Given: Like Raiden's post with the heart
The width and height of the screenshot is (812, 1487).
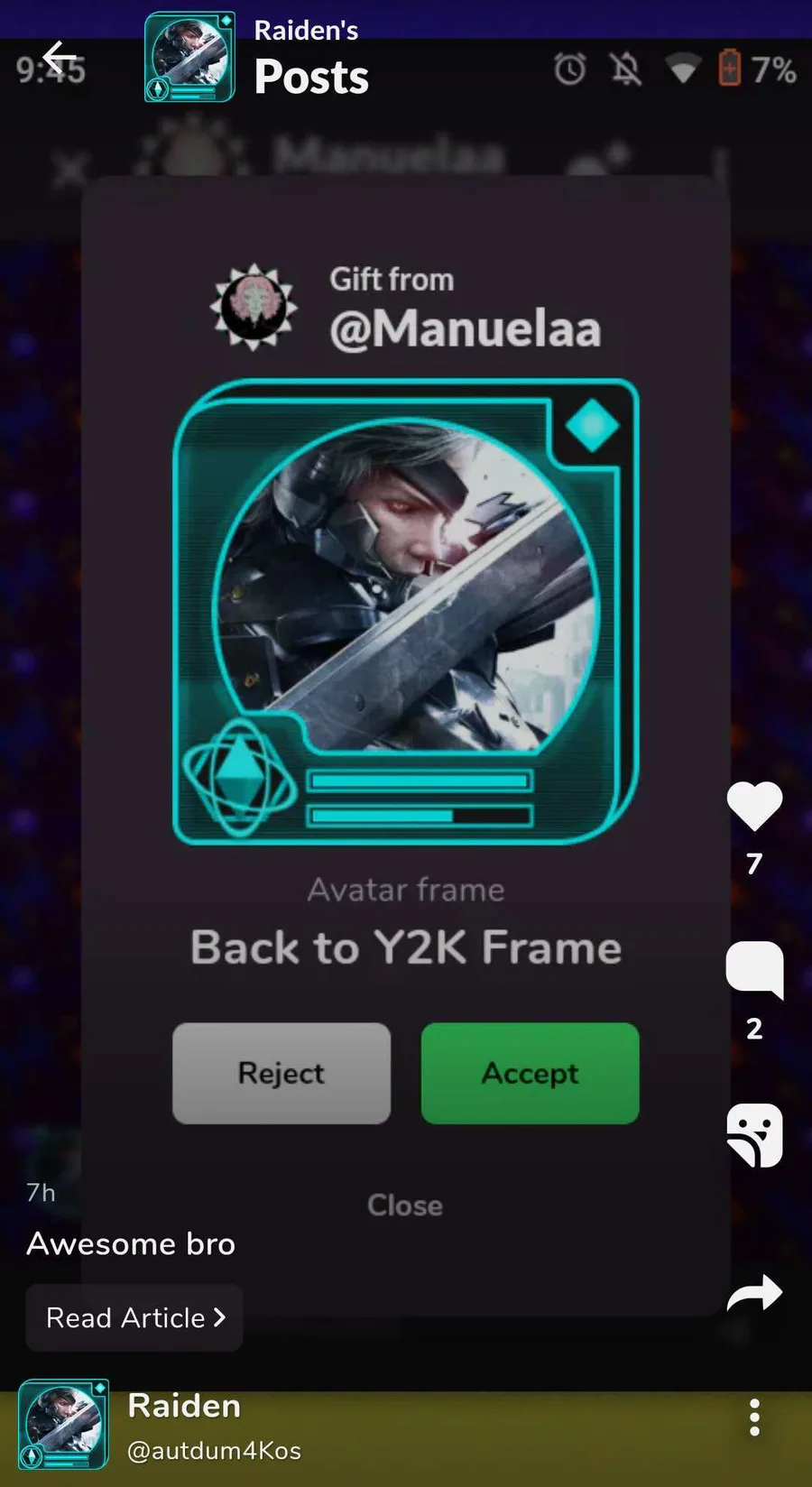Looking at the screenshot, I should (x=754, y=806).
